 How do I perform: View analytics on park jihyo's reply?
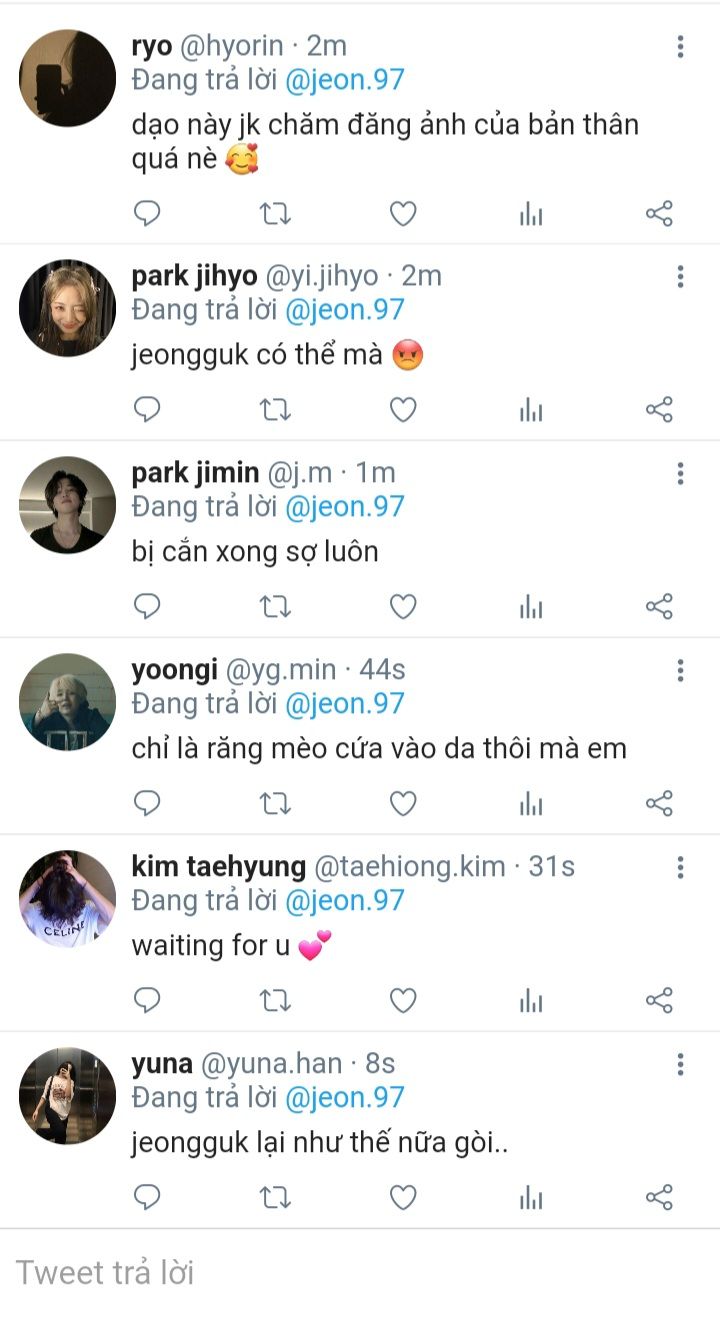[x=531, y=410]
